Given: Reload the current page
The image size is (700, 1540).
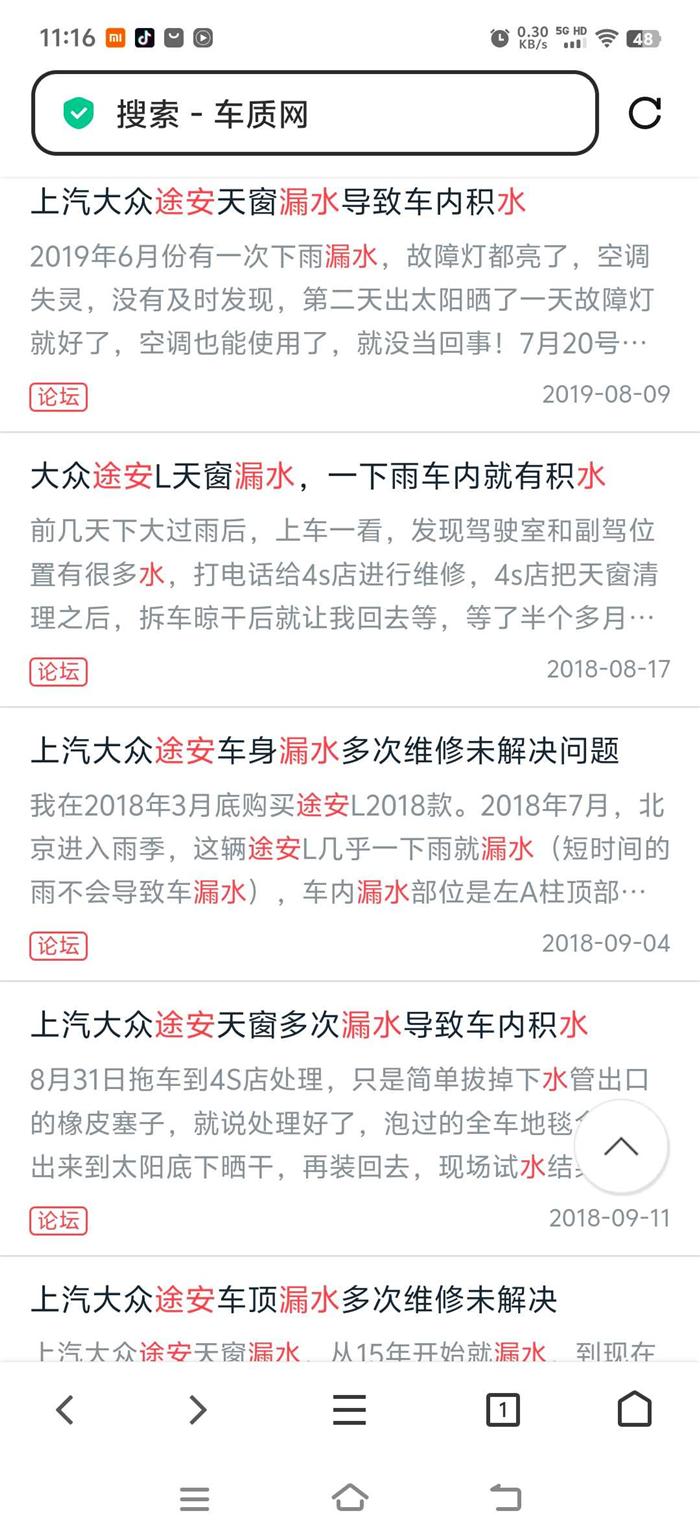Looking at the screenshot, I should [645, 113].
